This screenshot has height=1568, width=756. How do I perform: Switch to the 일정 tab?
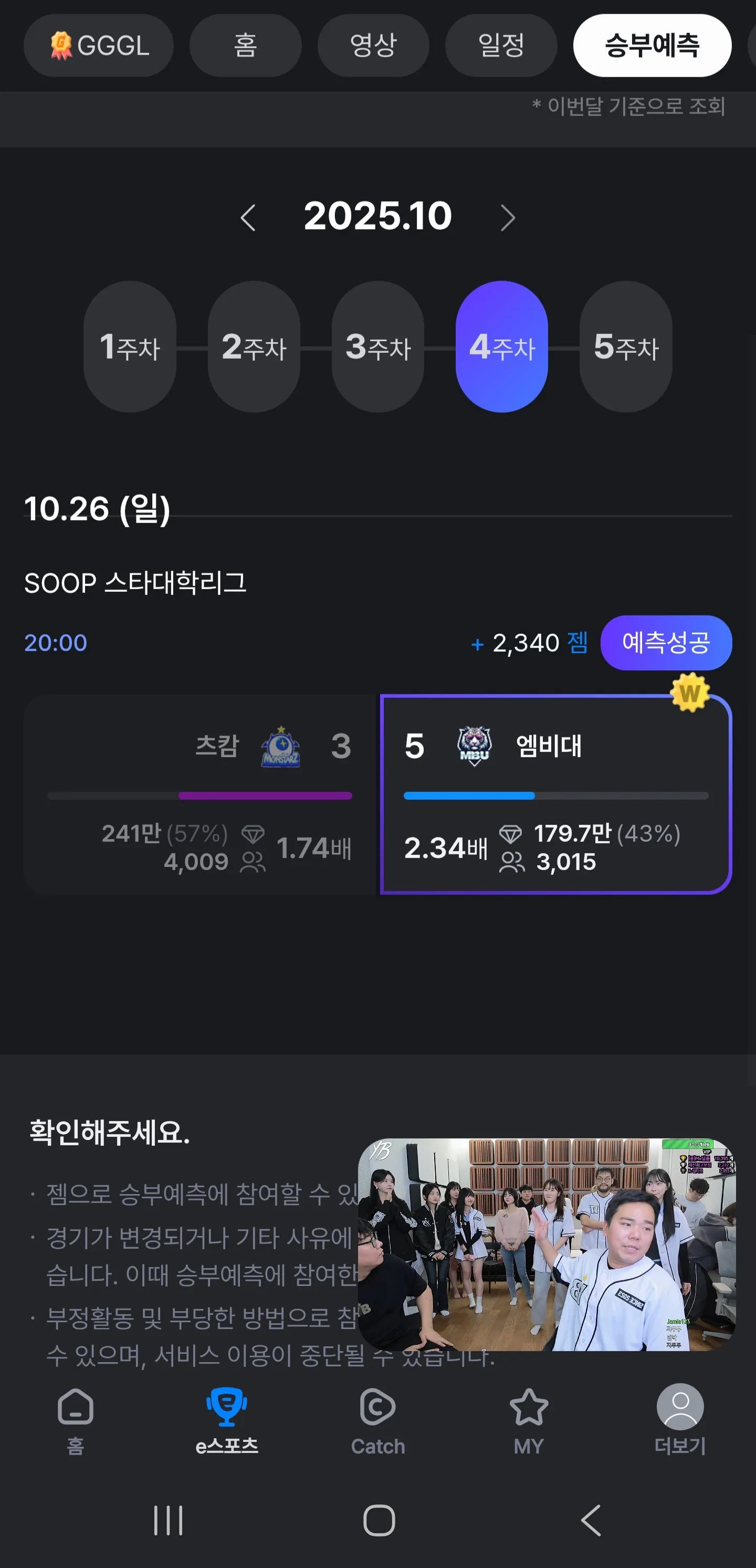[x=501, y=45]
